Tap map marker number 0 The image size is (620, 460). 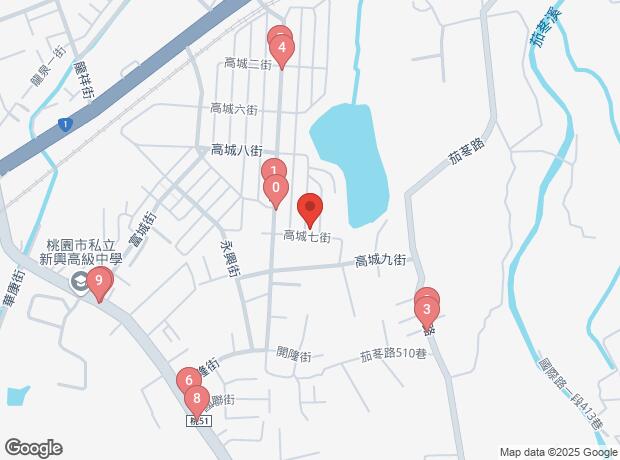pos(275,187)
